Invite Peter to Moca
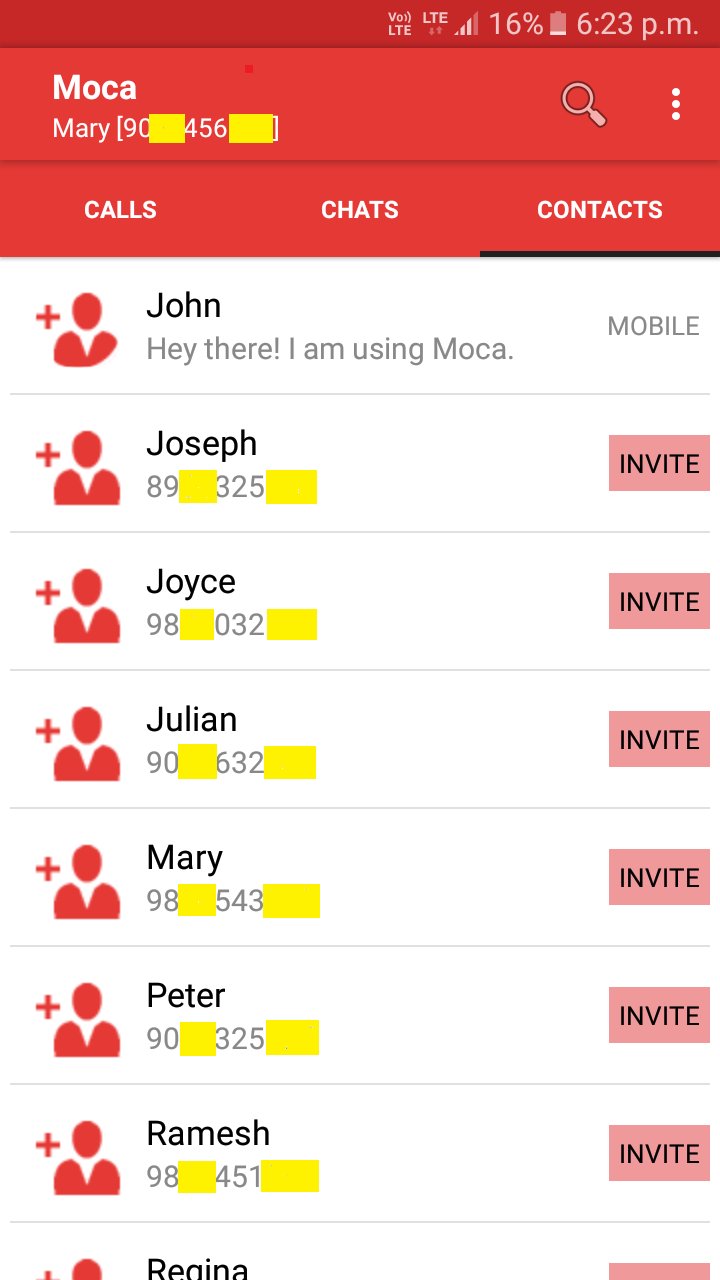The width and height of the screenshot is (720, 1280). click(658, 1015)
